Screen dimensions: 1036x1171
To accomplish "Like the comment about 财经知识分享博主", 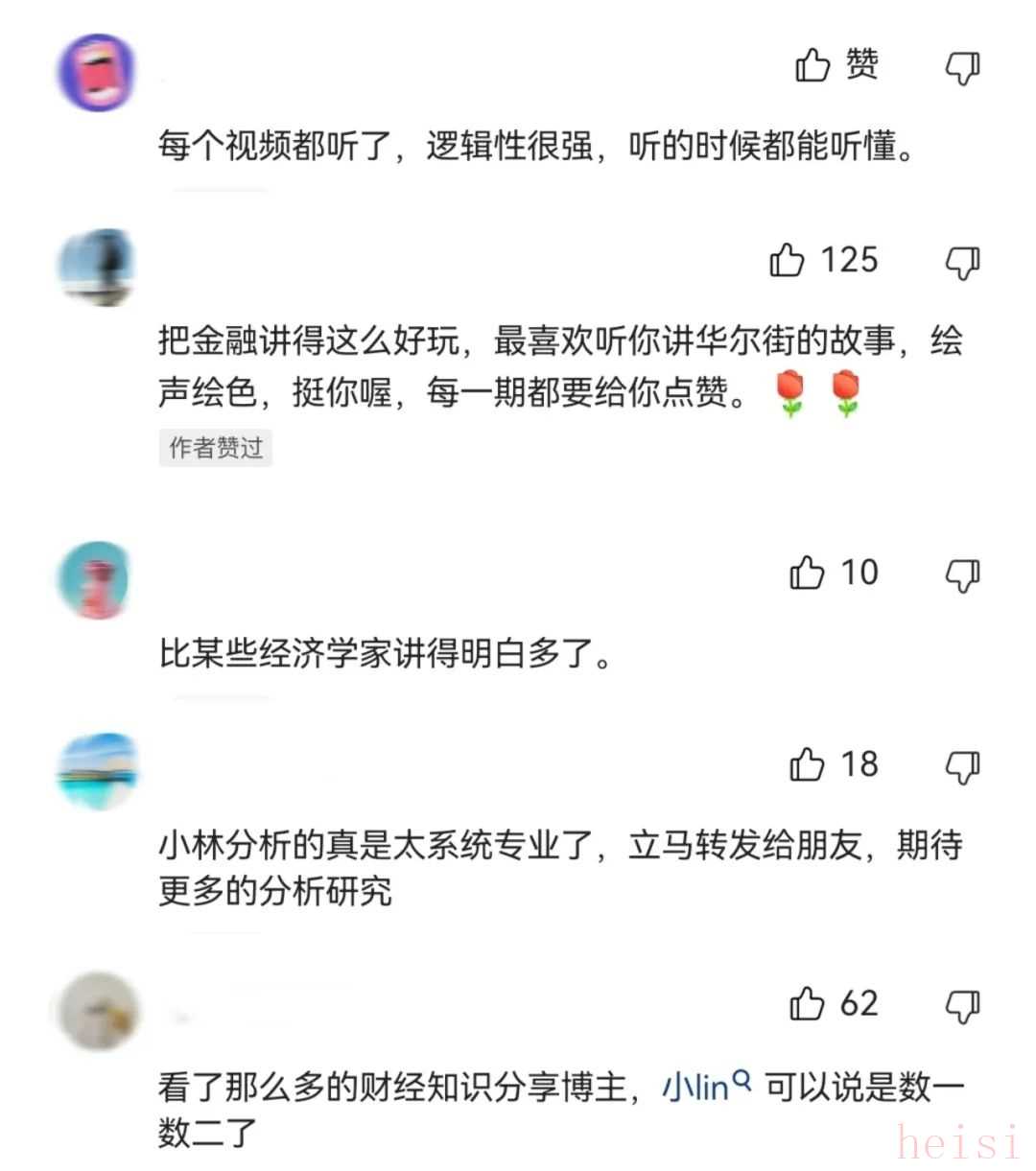I will pos(807,1003).
